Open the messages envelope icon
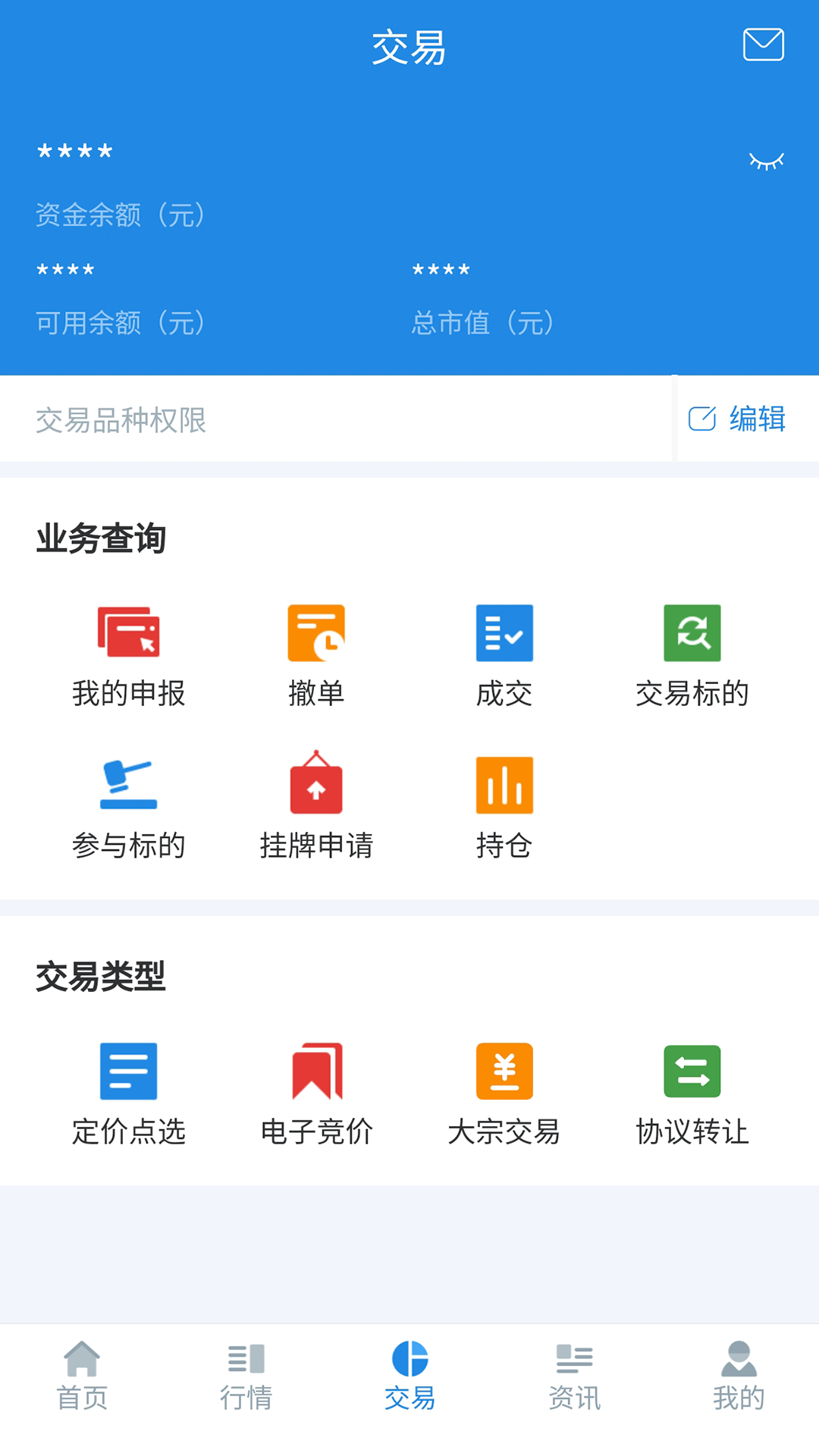The width and height of the screenshot is (819, 1456). (x=763, y=45)
